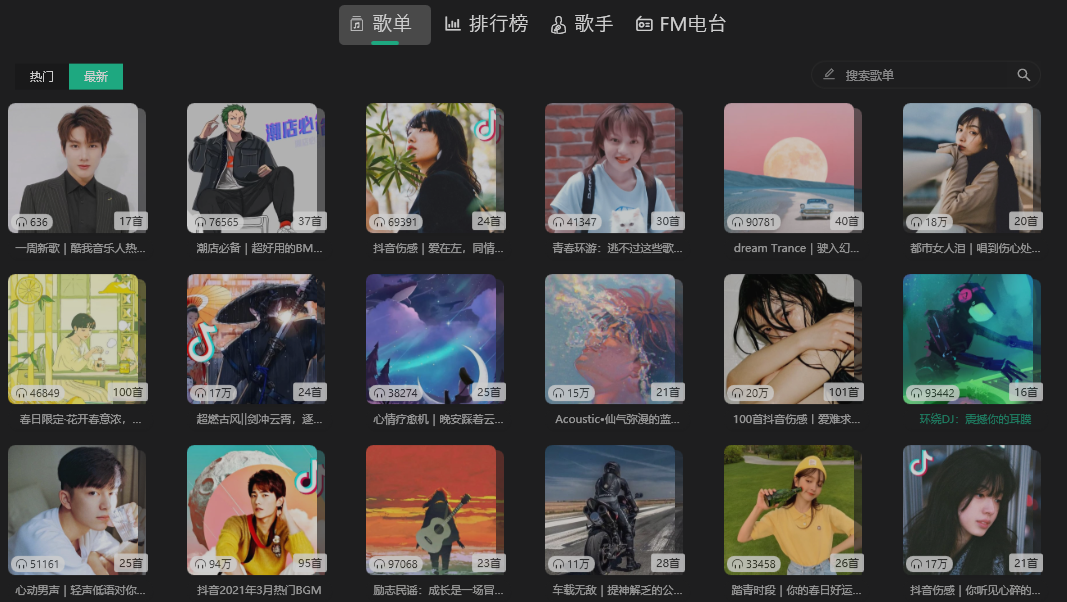Open the 一周新歌 playlist

pyautogui.click(x=73, y=168)
